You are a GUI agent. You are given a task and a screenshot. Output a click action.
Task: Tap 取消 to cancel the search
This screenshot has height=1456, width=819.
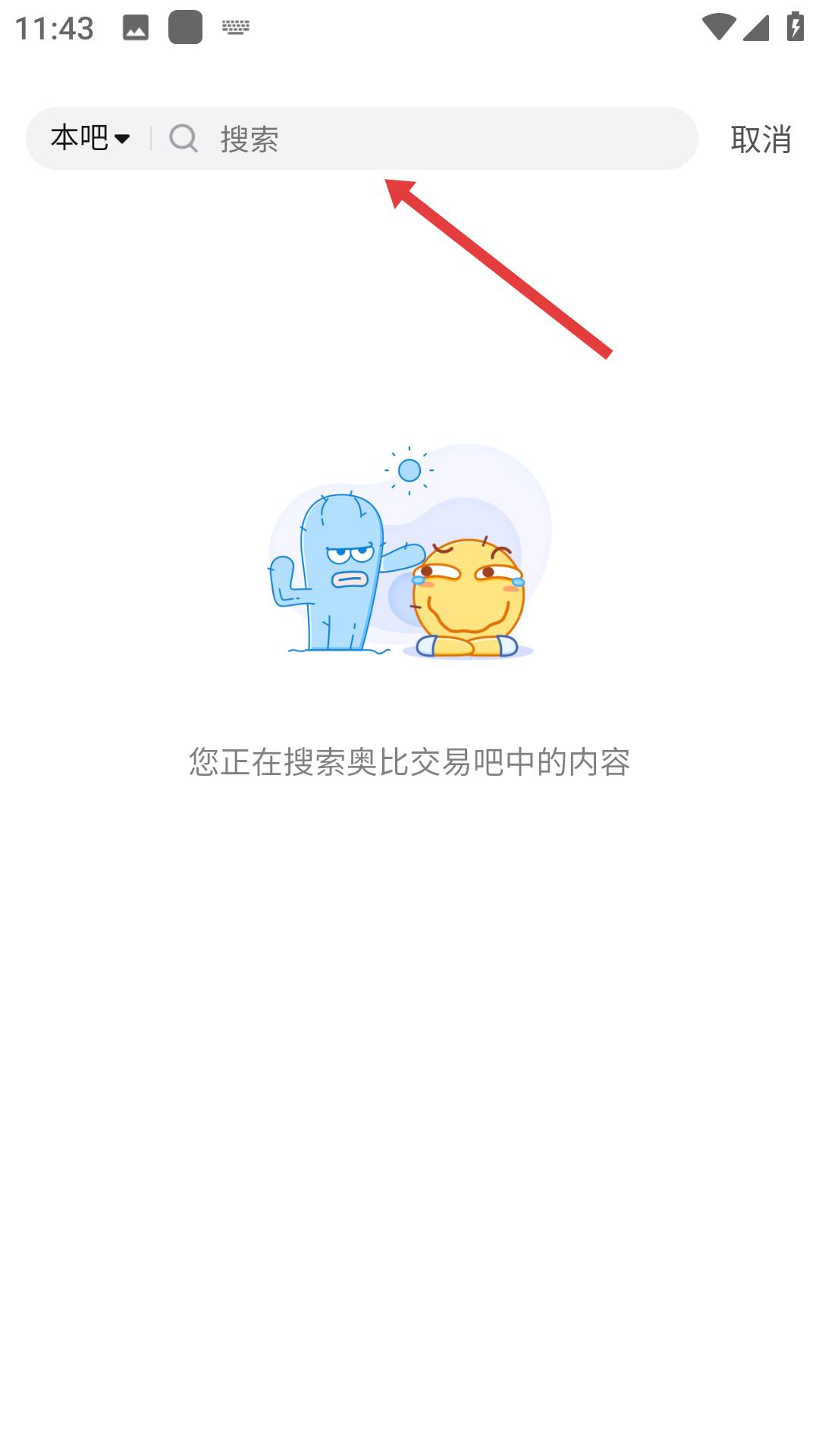tap(761, 140)
